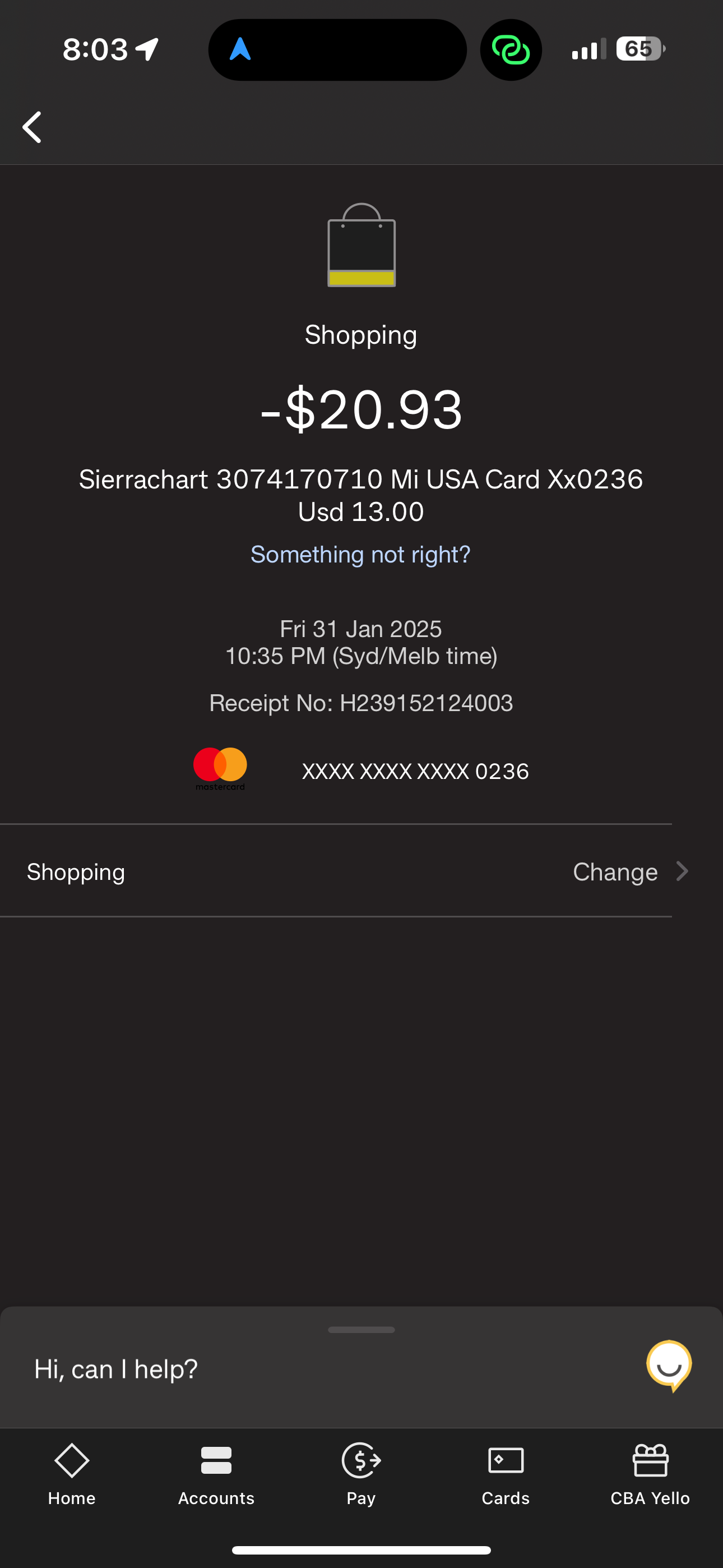Open the CBA Yello tab
723x1568 pixels.
[x=650, y=1474]
